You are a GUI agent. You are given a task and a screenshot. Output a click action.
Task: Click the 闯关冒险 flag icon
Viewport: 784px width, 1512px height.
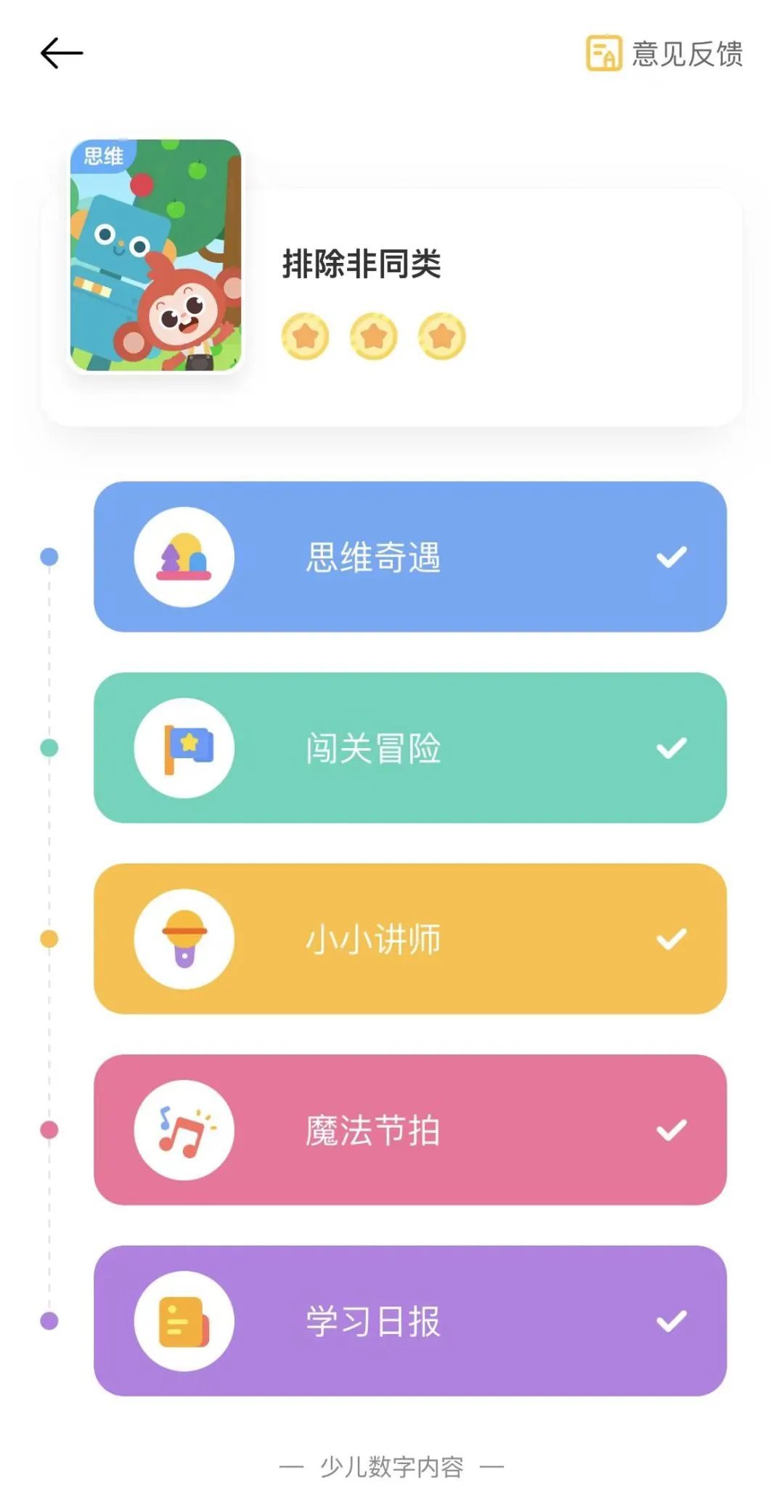[184, 748]
